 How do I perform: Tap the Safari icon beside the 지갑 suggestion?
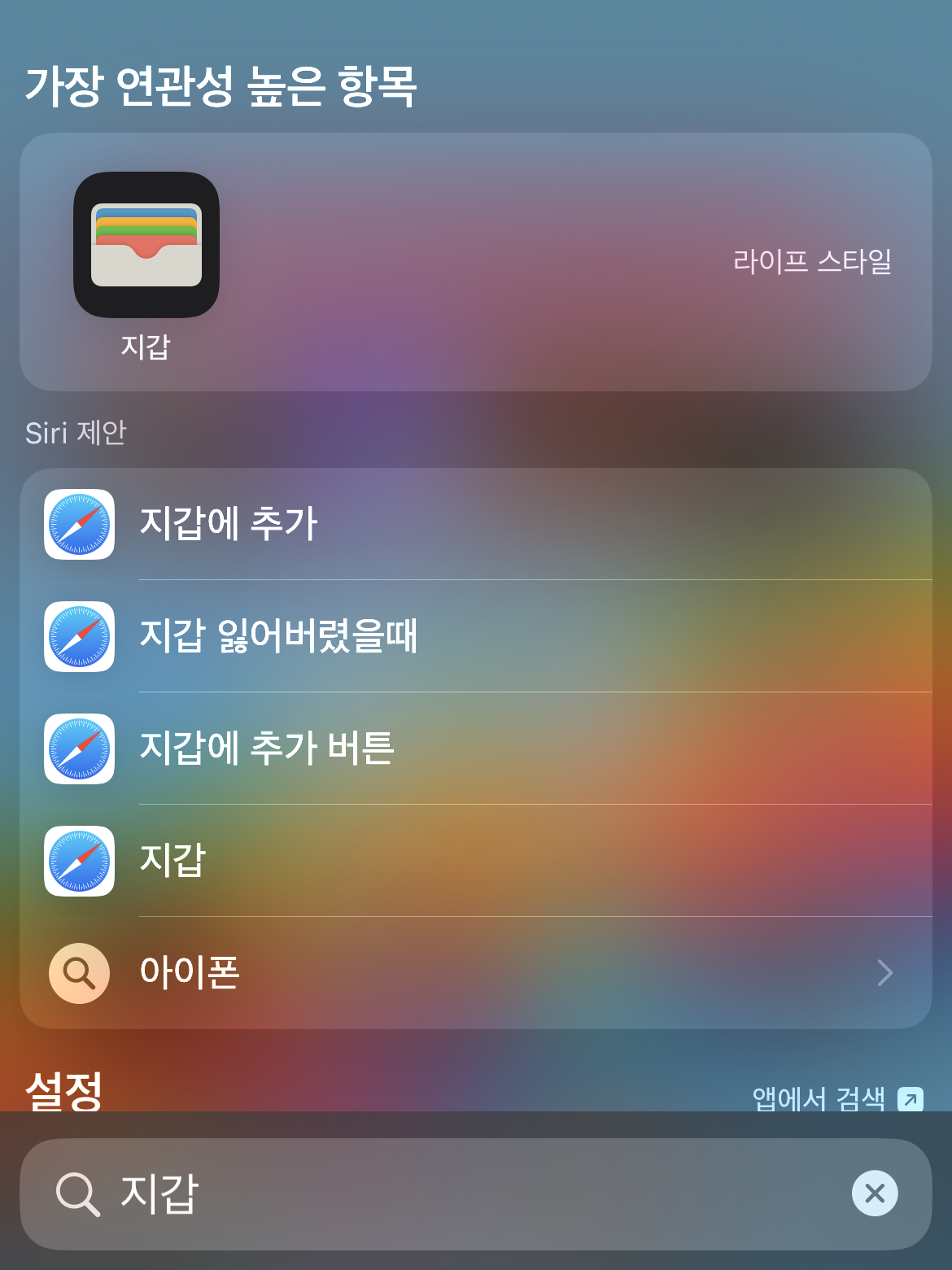click(79, 862)
